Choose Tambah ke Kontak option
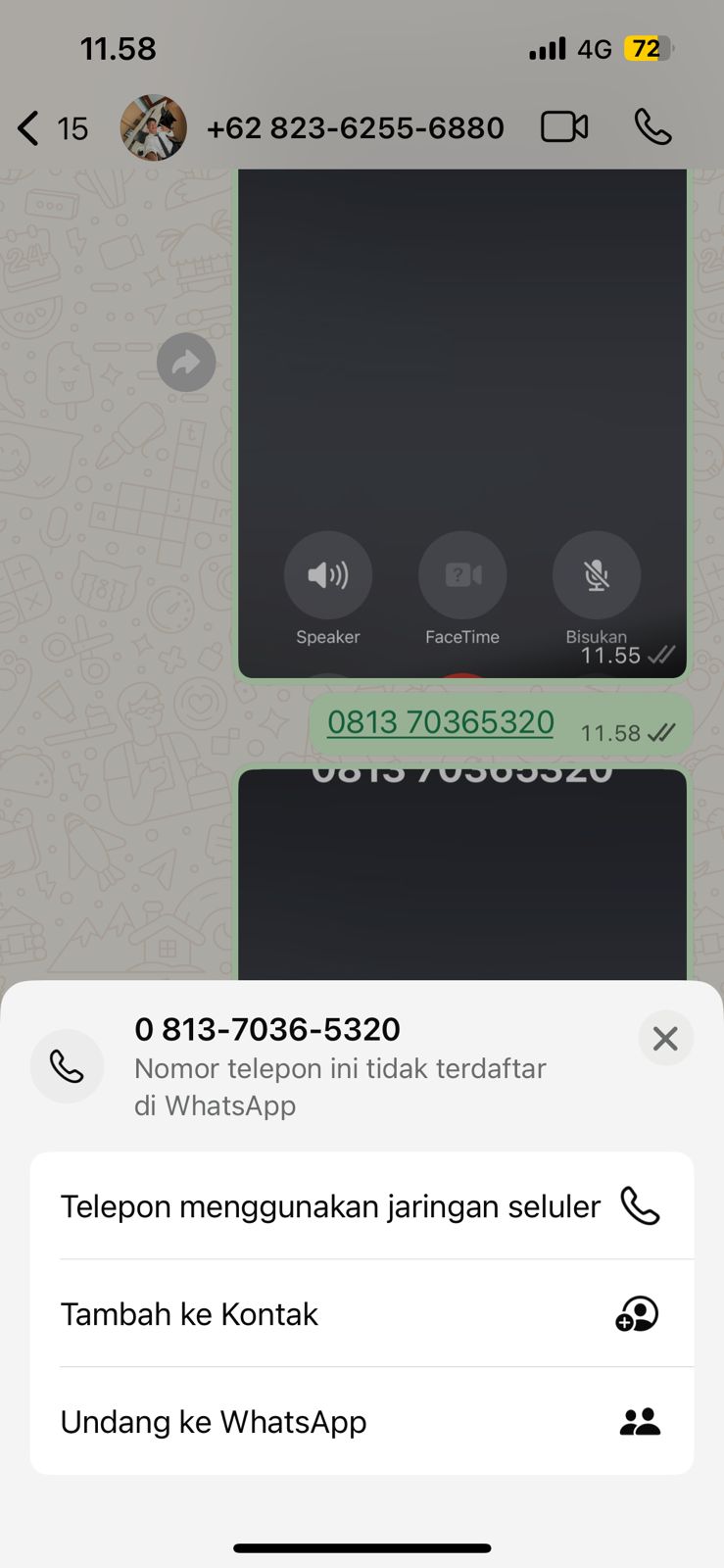The height and width of the screenshot is (1568, 724). 361,1314
